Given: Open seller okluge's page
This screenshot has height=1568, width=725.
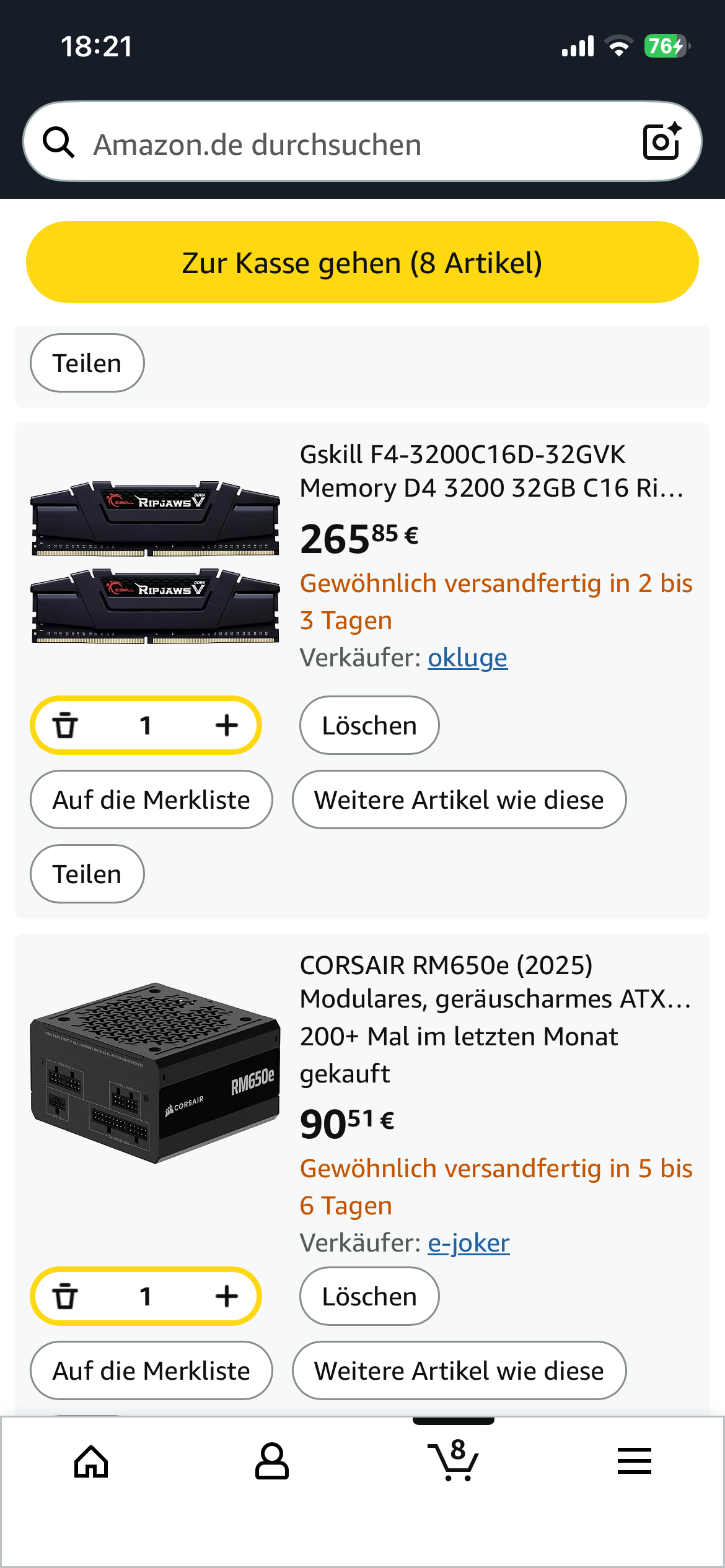Looking at the screenshot, I should pos(467,658).
